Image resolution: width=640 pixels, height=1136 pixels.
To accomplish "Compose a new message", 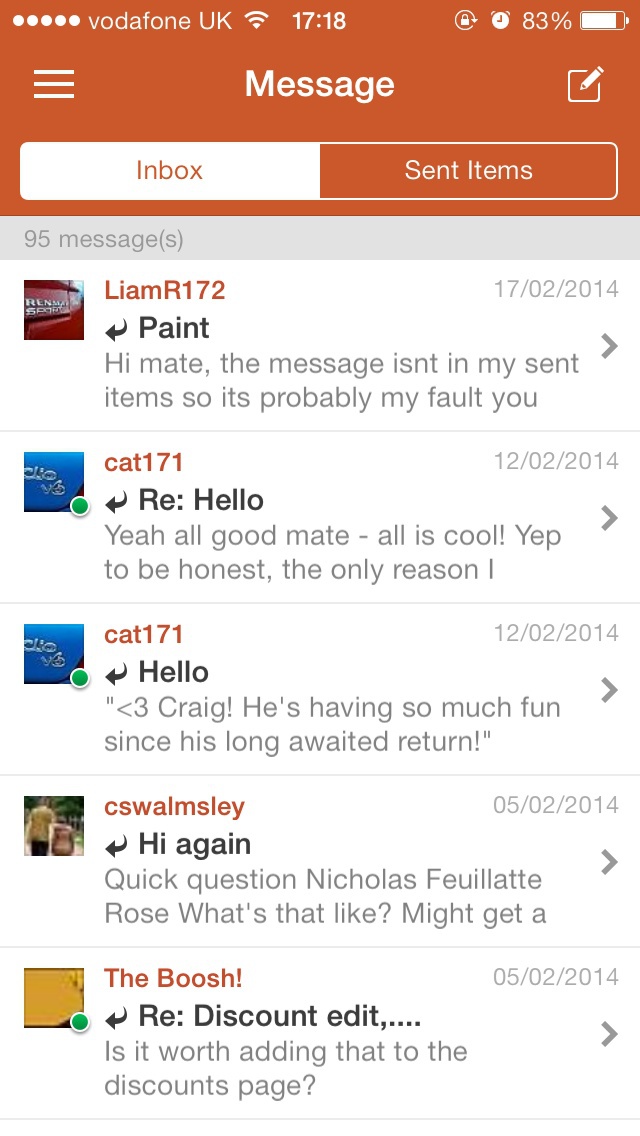I will (x=585, y=85).
